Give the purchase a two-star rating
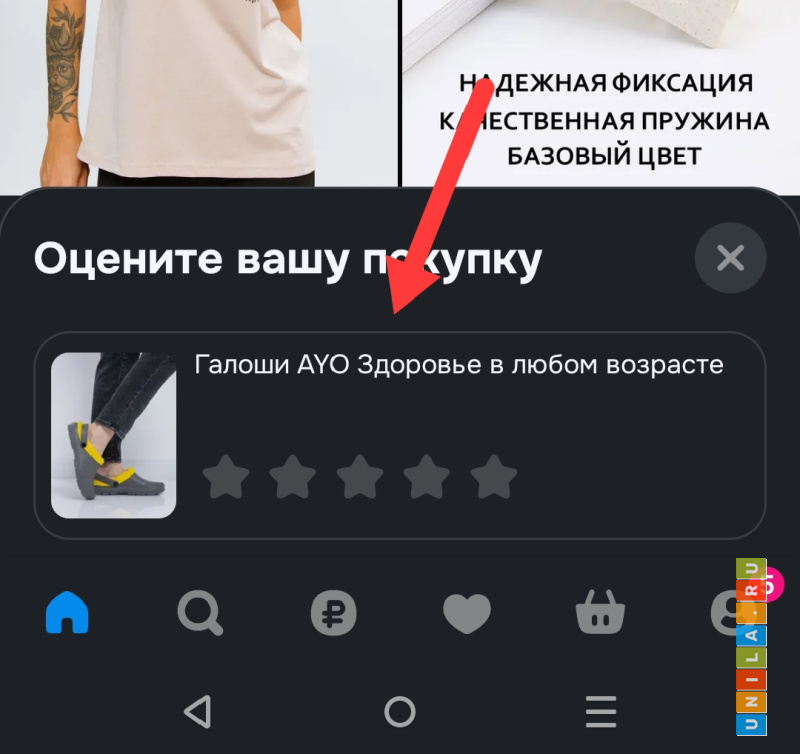The width and height of the screenshot is (800, 754). (x=293, y=477)
